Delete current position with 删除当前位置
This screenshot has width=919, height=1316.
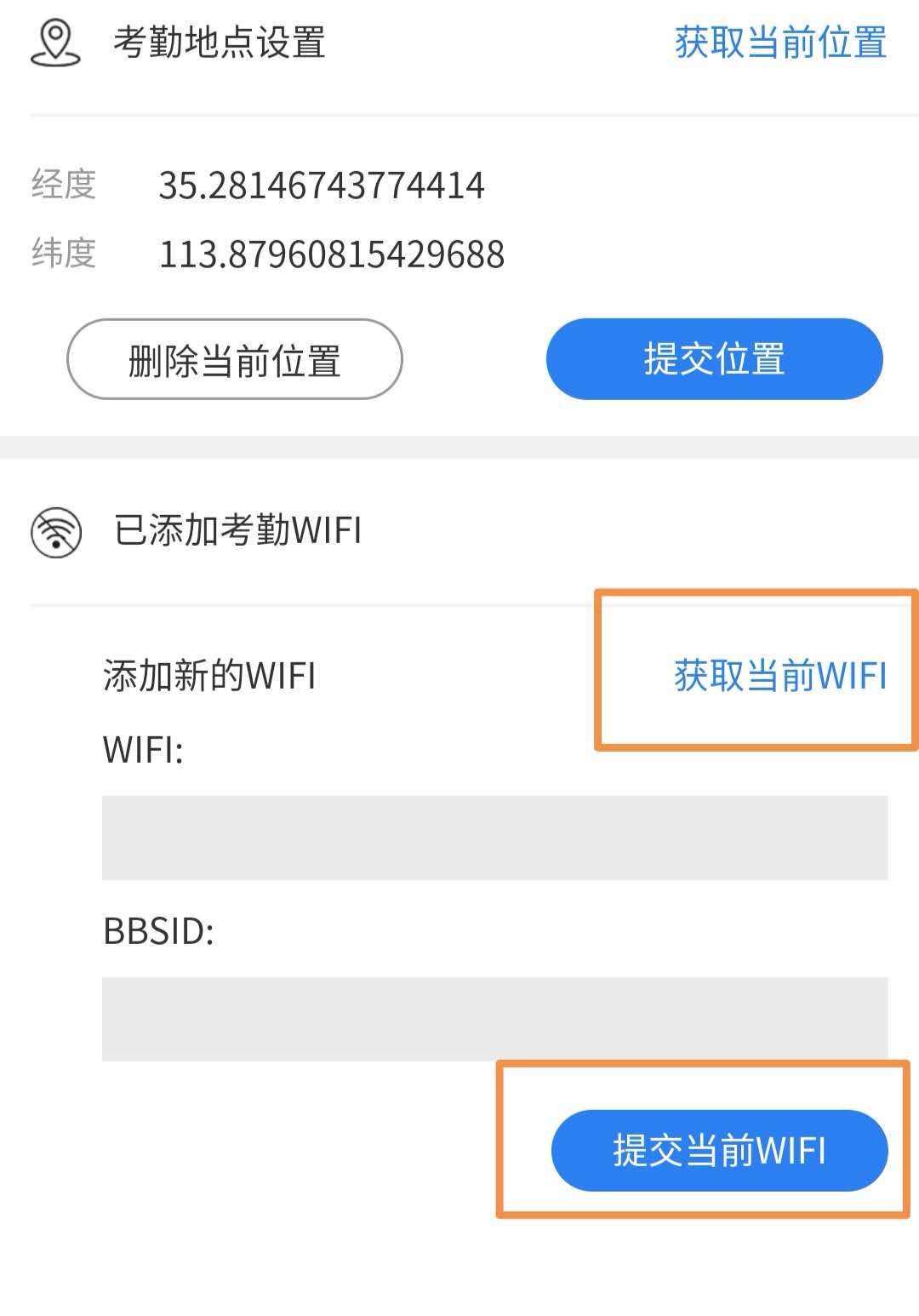(234, 359)
